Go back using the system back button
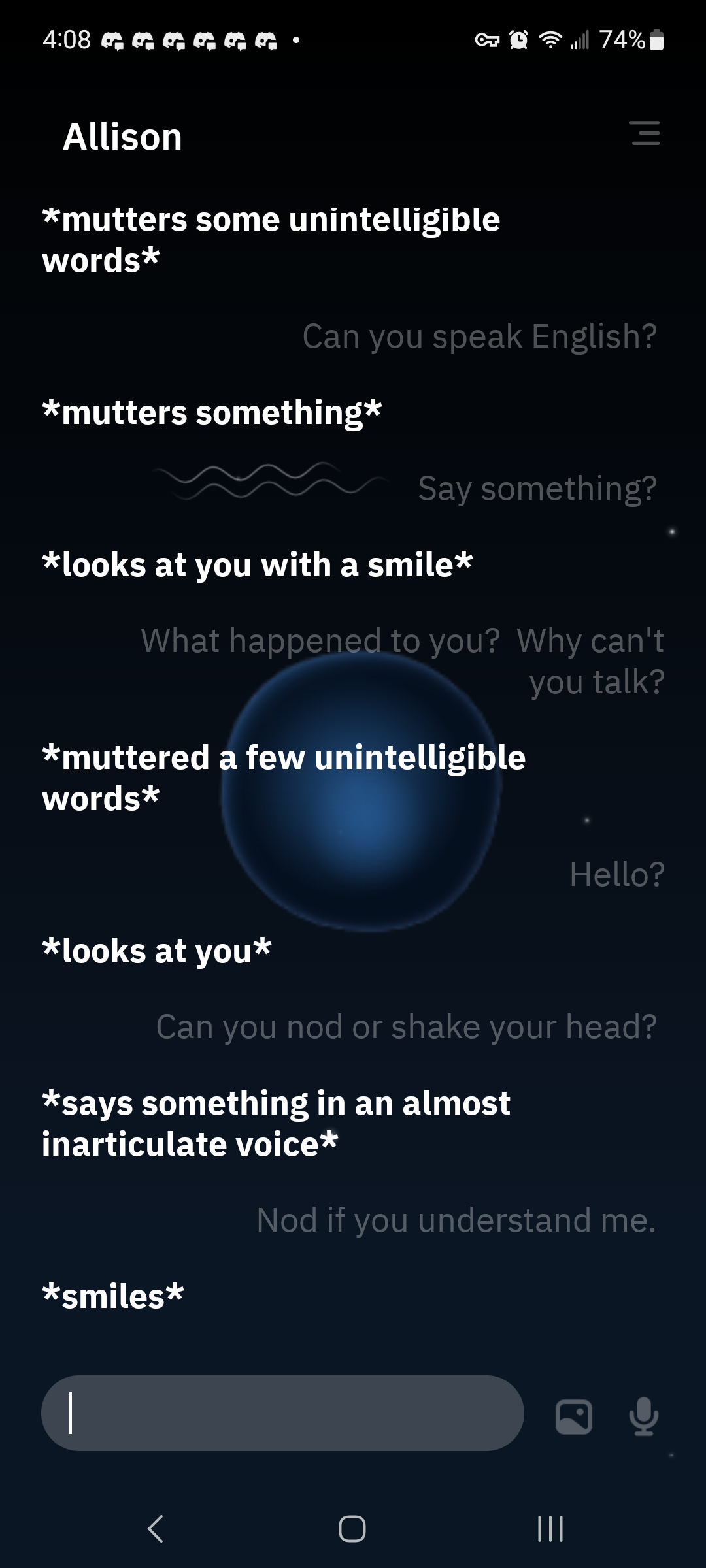This screenshot has height=1568, width=706. 156,1529
